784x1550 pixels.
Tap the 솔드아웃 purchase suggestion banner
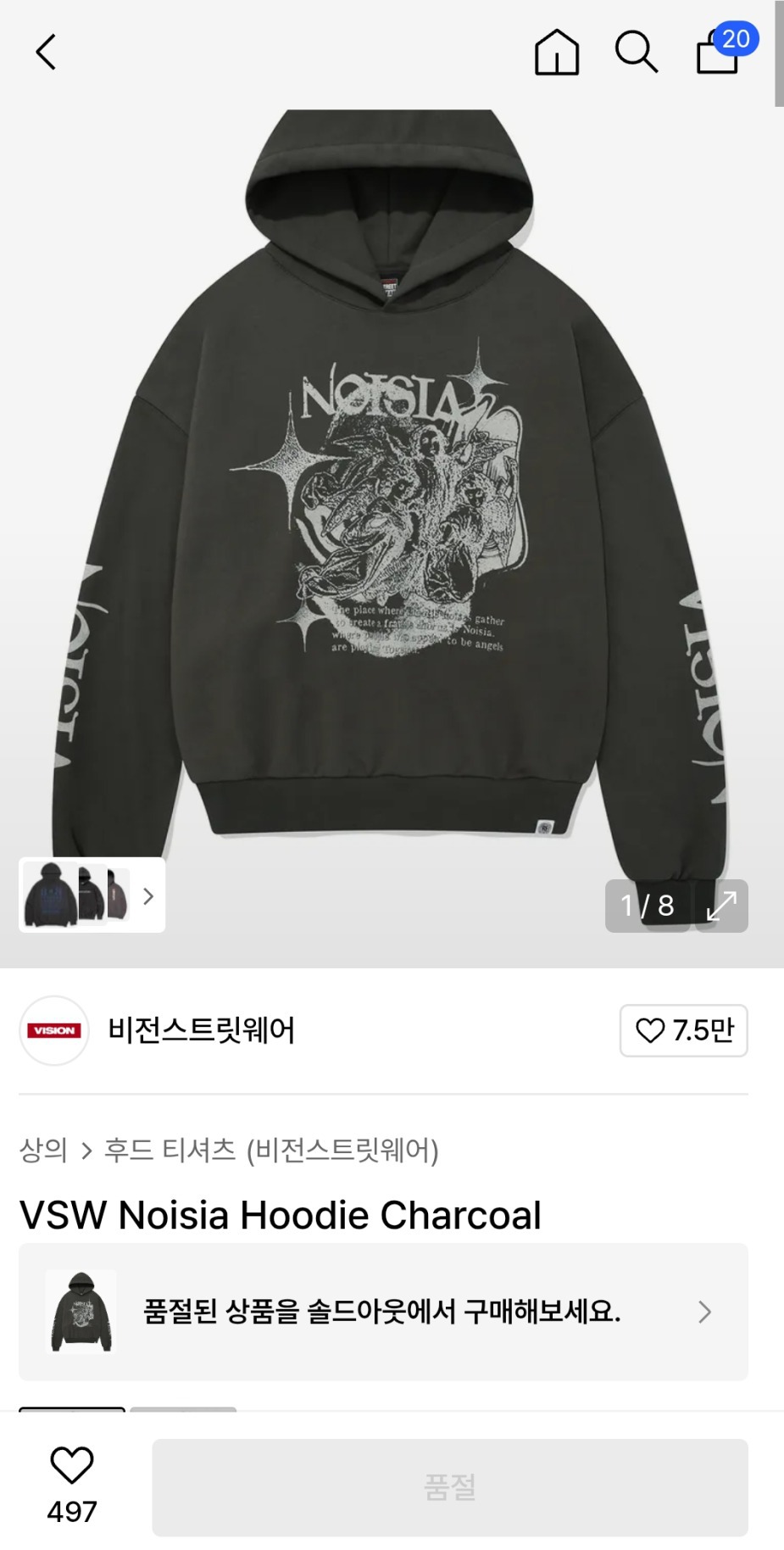(381, 1311)
